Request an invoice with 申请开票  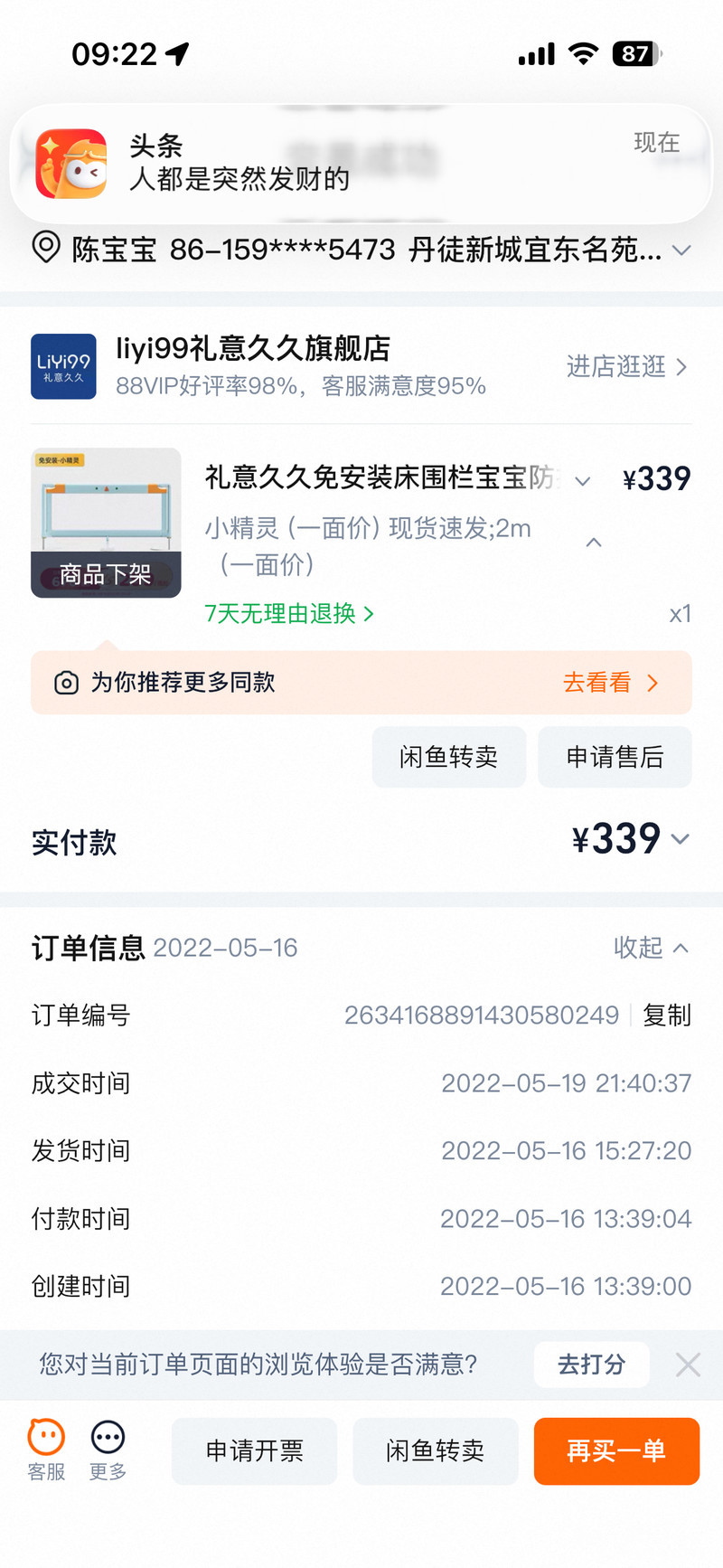coord(254,1451)
